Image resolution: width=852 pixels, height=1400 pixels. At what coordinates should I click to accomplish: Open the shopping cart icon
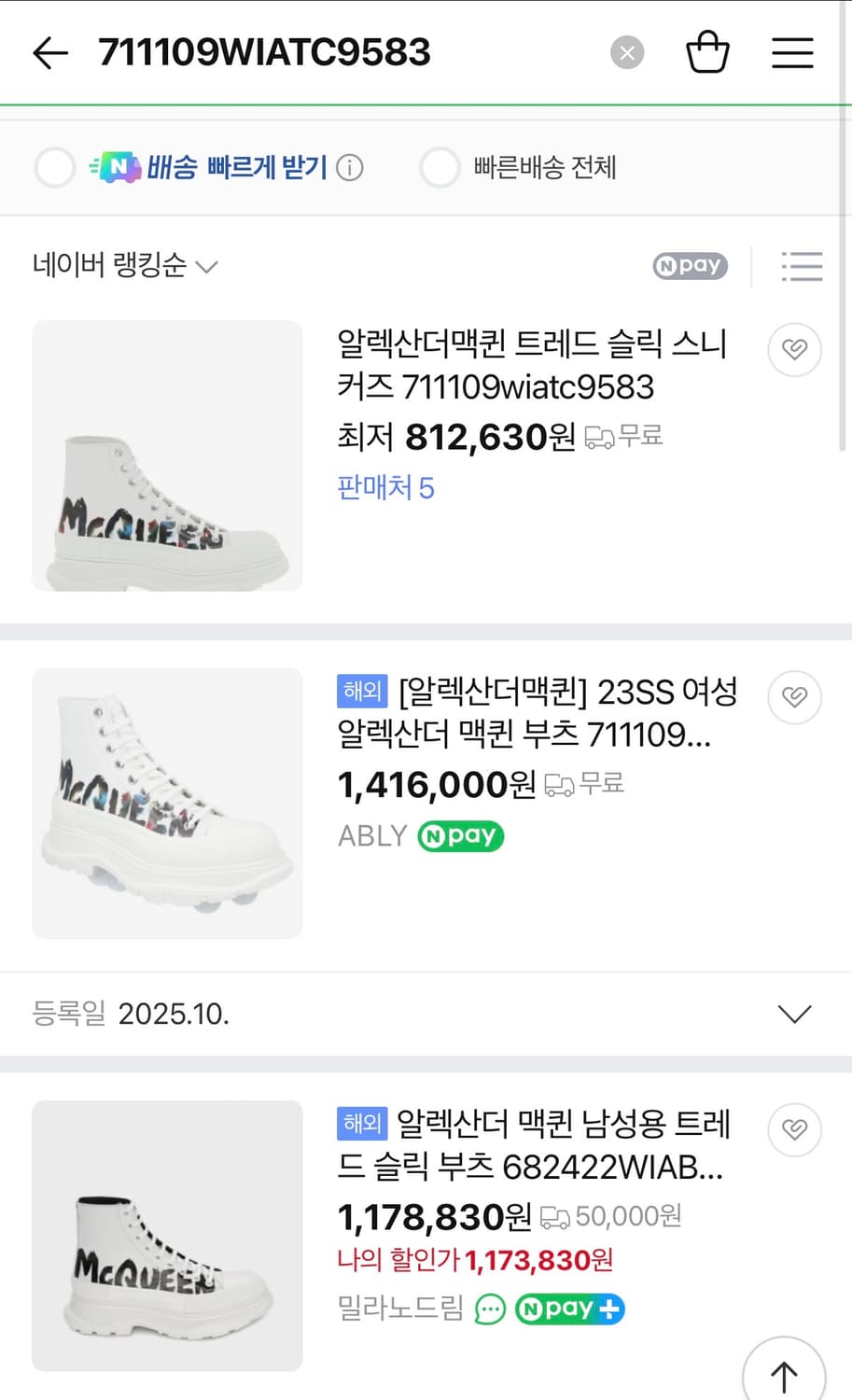707,51
